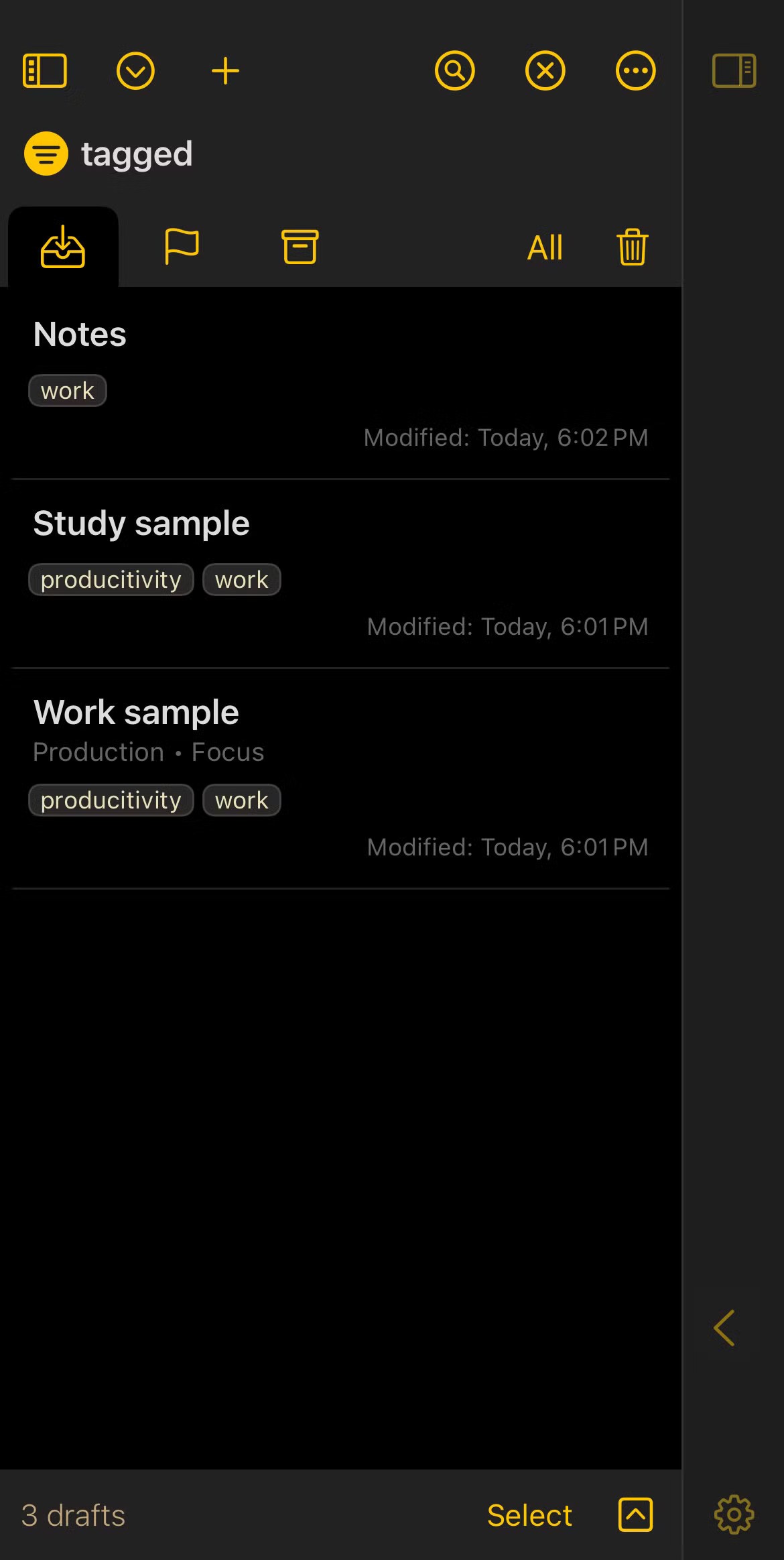784x1560 pixels.
Task: Show All drafts tab
Action: pyautogui.click(x=544, y=248)
